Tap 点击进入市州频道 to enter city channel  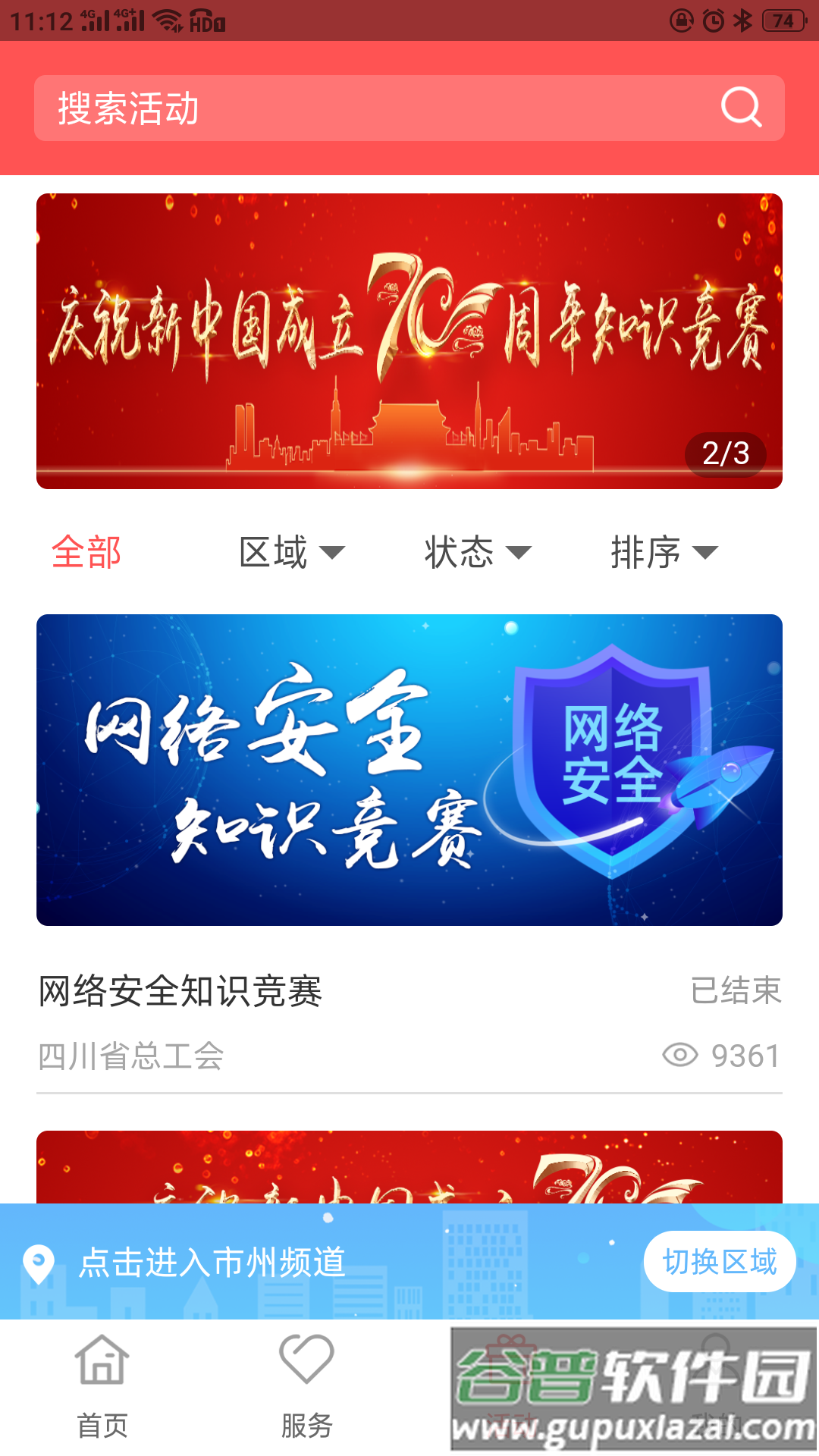pyautogui.click(x=212, y=1263)
